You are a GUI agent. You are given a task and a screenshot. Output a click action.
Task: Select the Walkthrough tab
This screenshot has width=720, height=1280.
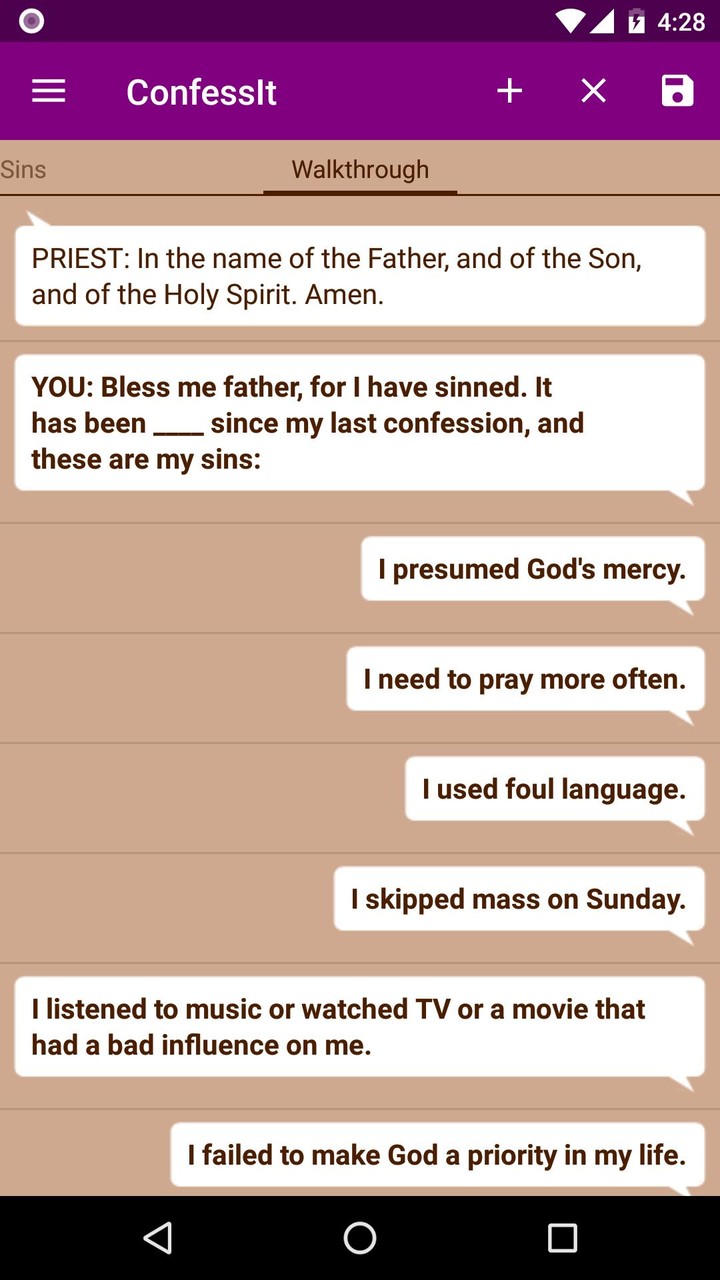click(x=359, y=169)
